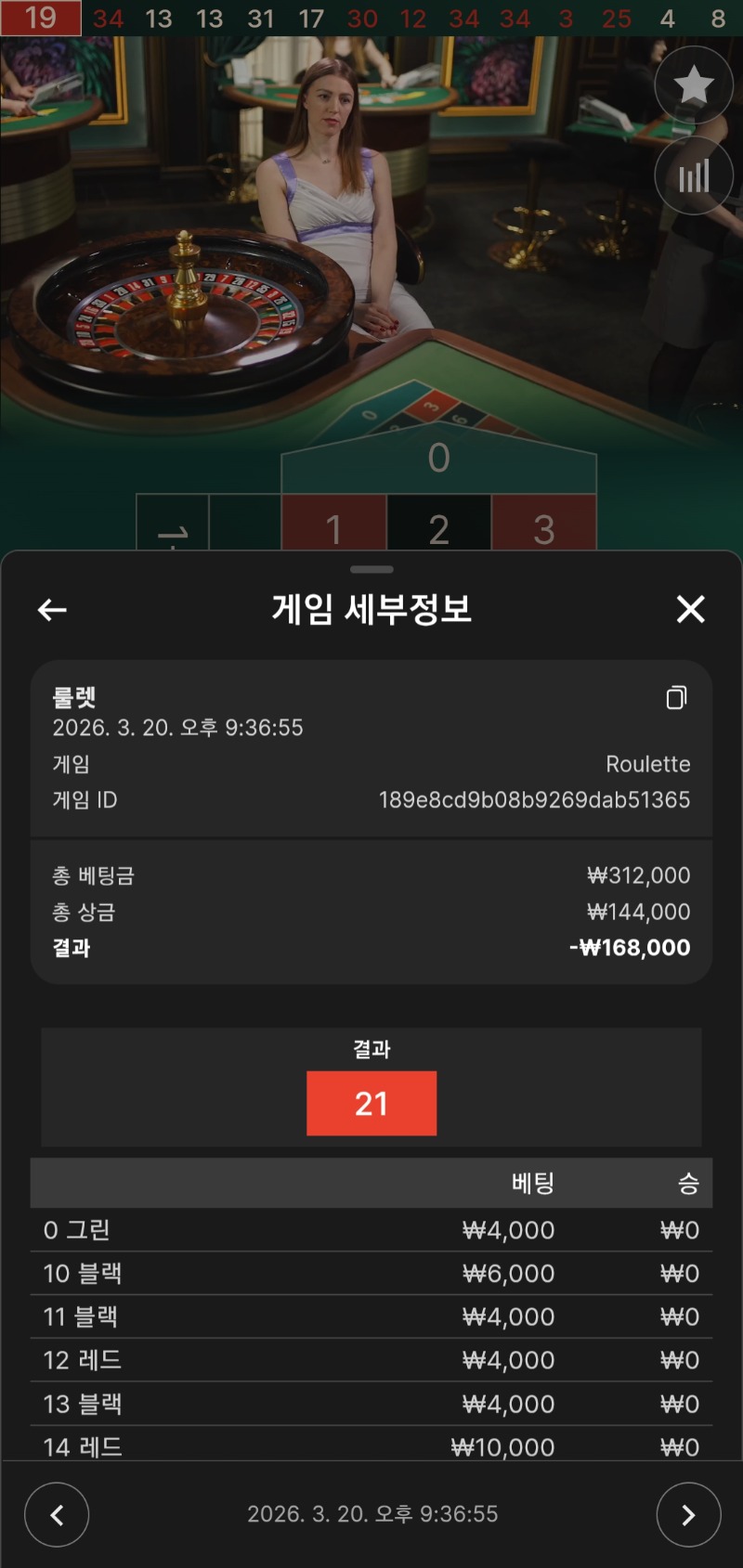
Task: Open the statistics bar-chart icon
Action: pyautogui.click(x=693, y=176)
